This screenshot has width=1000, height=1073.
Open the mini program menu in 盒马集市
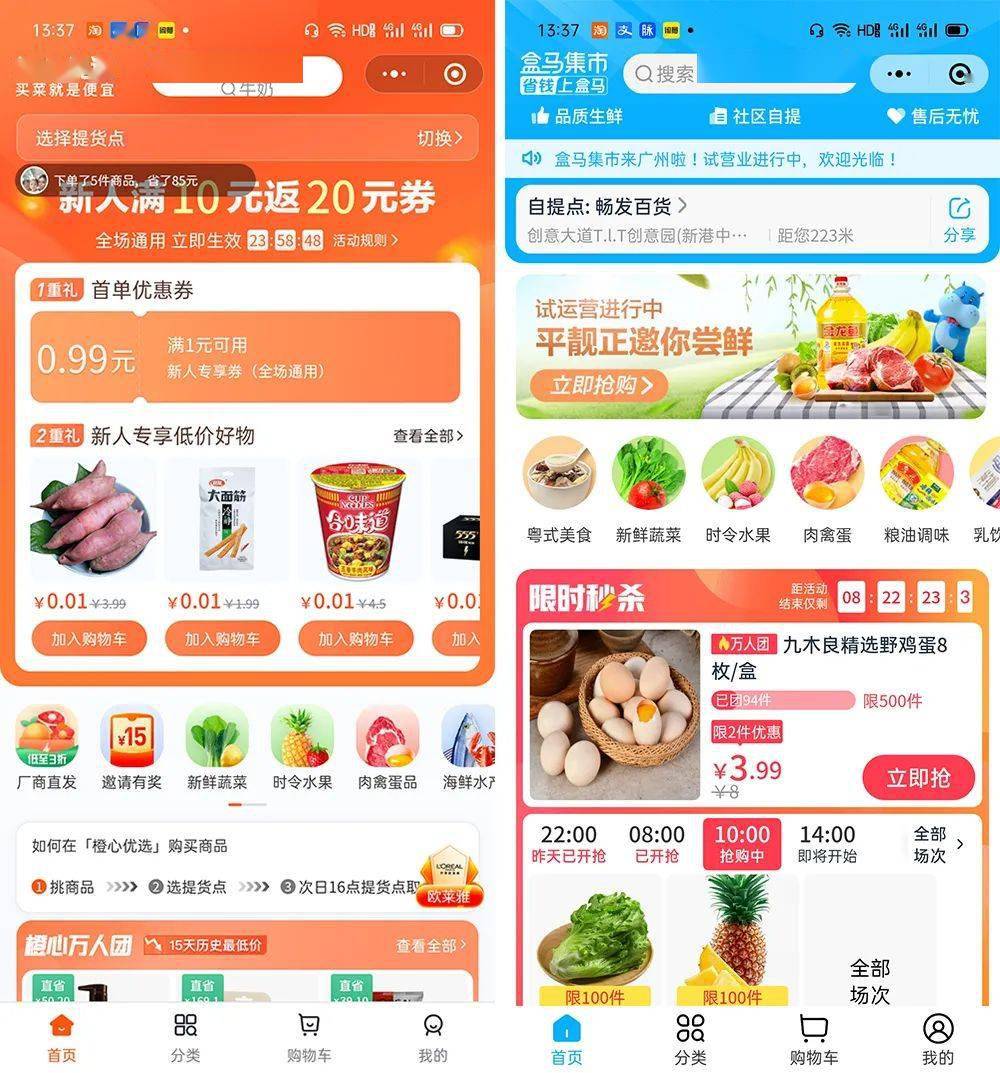(899, 74)
